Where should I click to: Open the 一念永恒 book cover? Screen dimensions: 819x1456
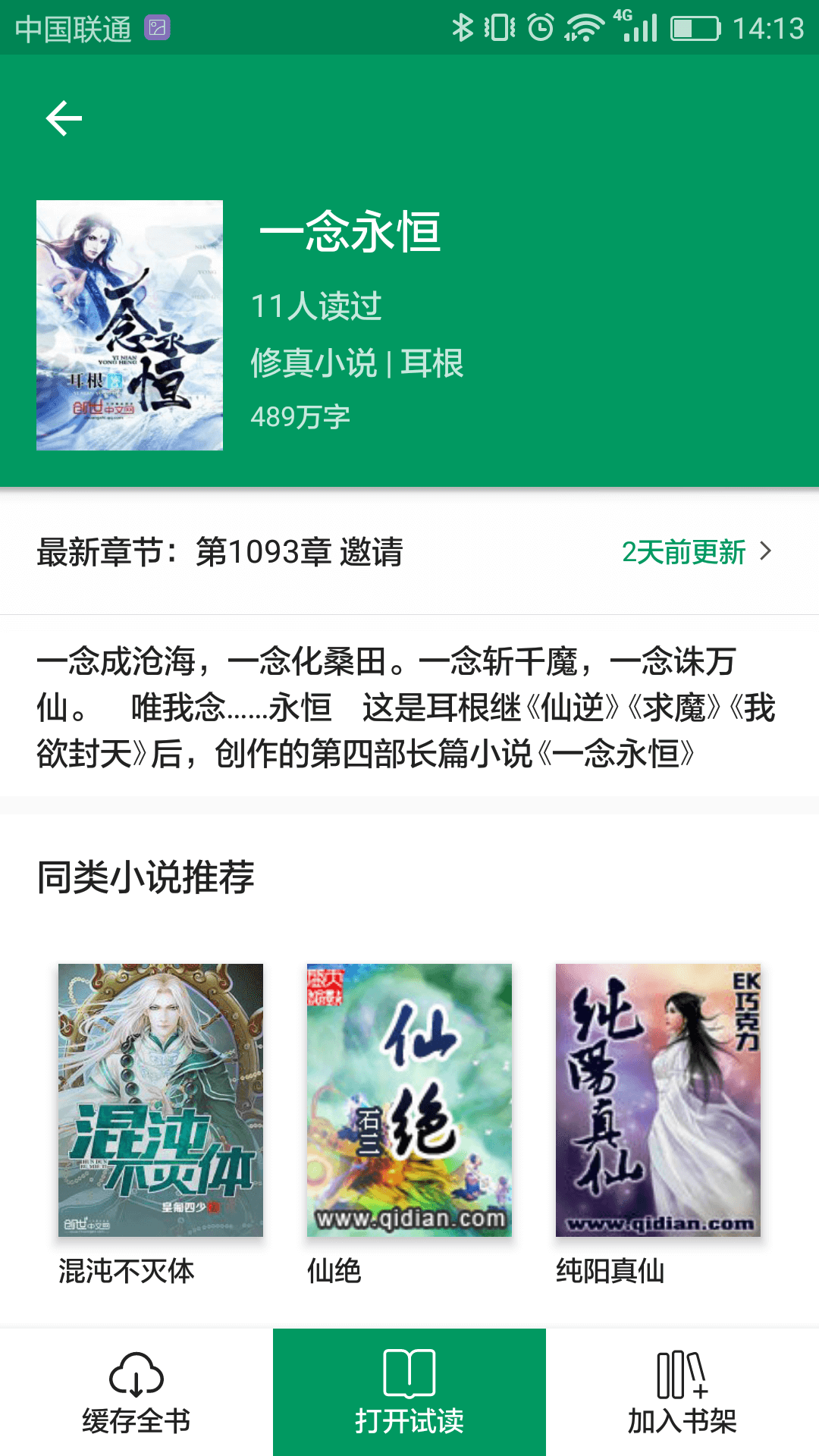click(130, 325)
